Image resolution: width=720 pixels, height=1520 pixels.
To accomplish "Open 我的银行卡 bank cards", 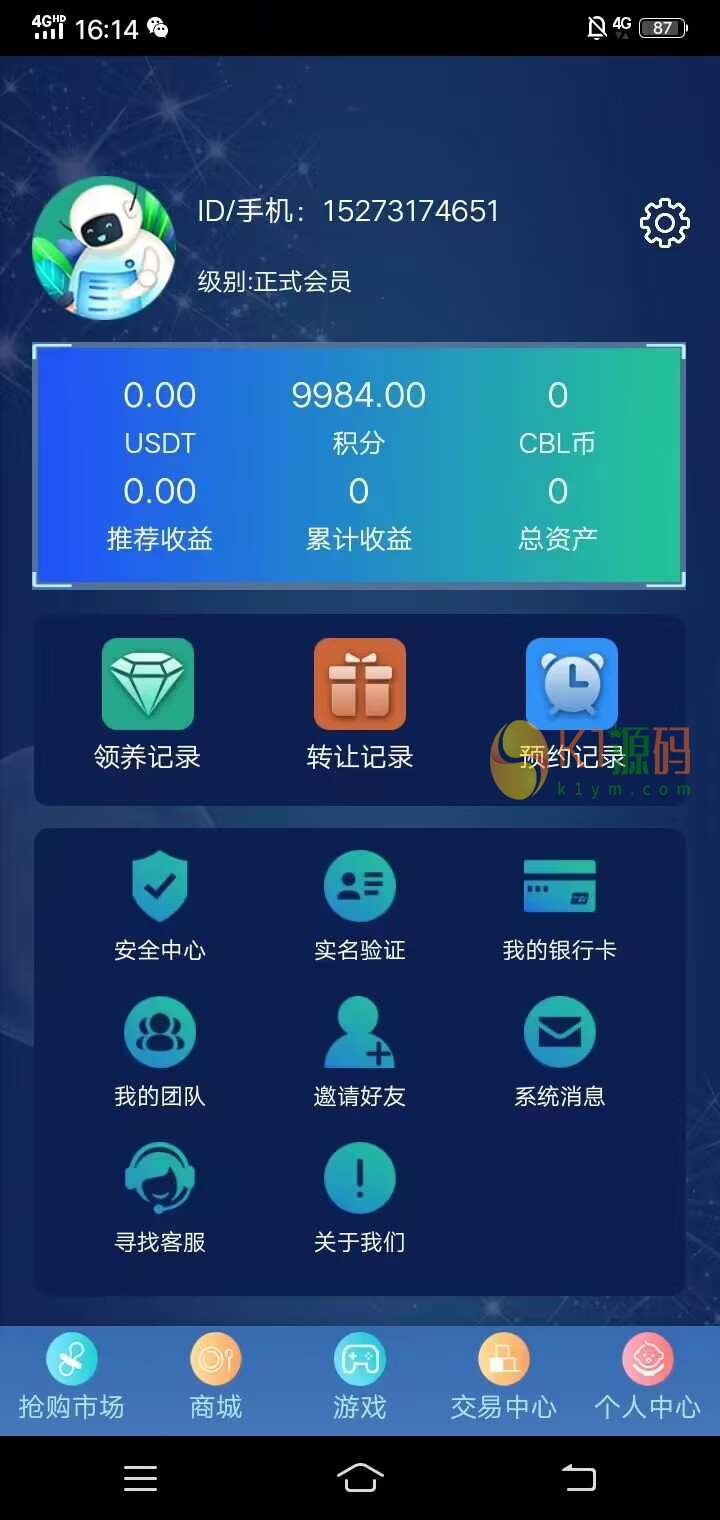I will 560,906.
